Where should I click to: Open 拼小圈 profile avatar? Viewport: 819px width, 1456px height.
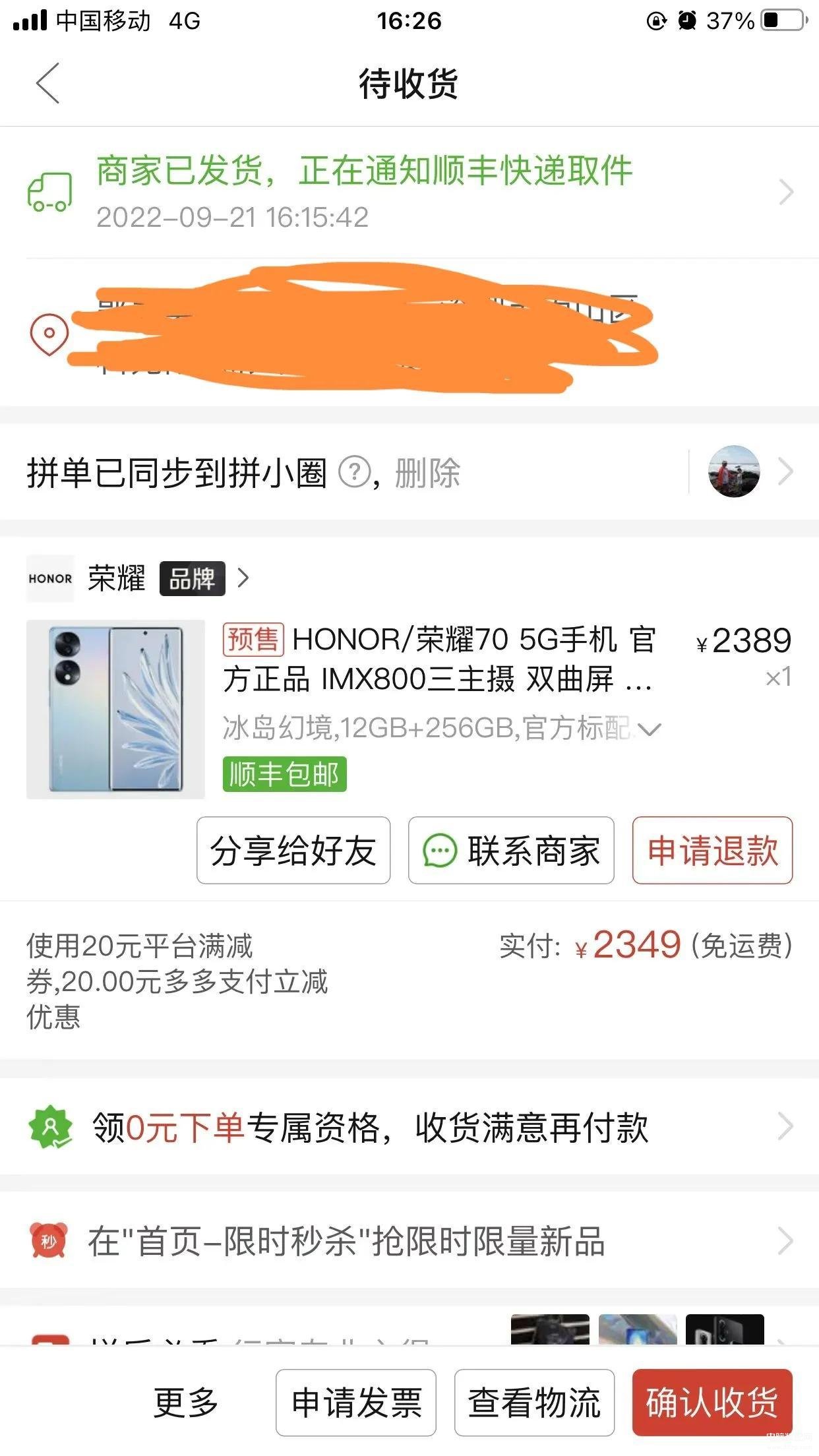[x=734, y=471]
